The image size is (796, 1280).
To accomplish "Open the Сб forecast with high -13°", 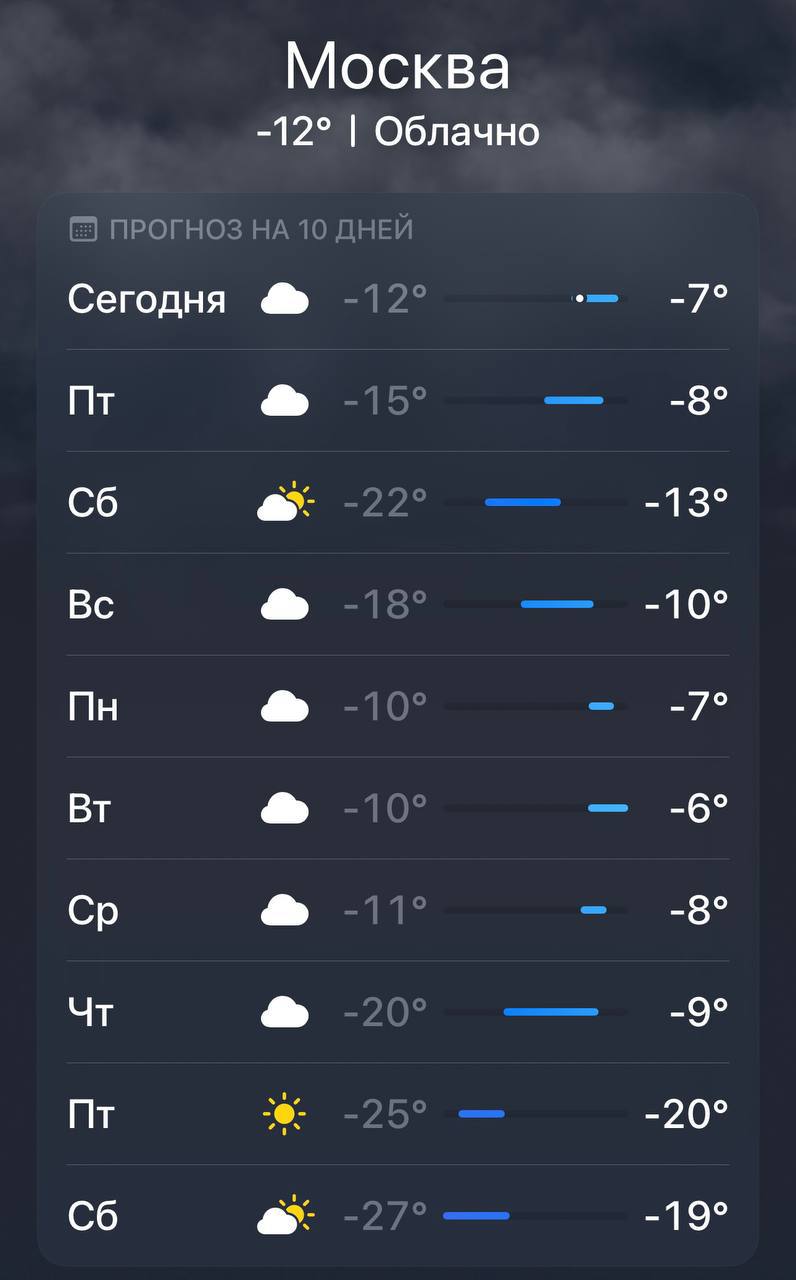I will point(397,502).
